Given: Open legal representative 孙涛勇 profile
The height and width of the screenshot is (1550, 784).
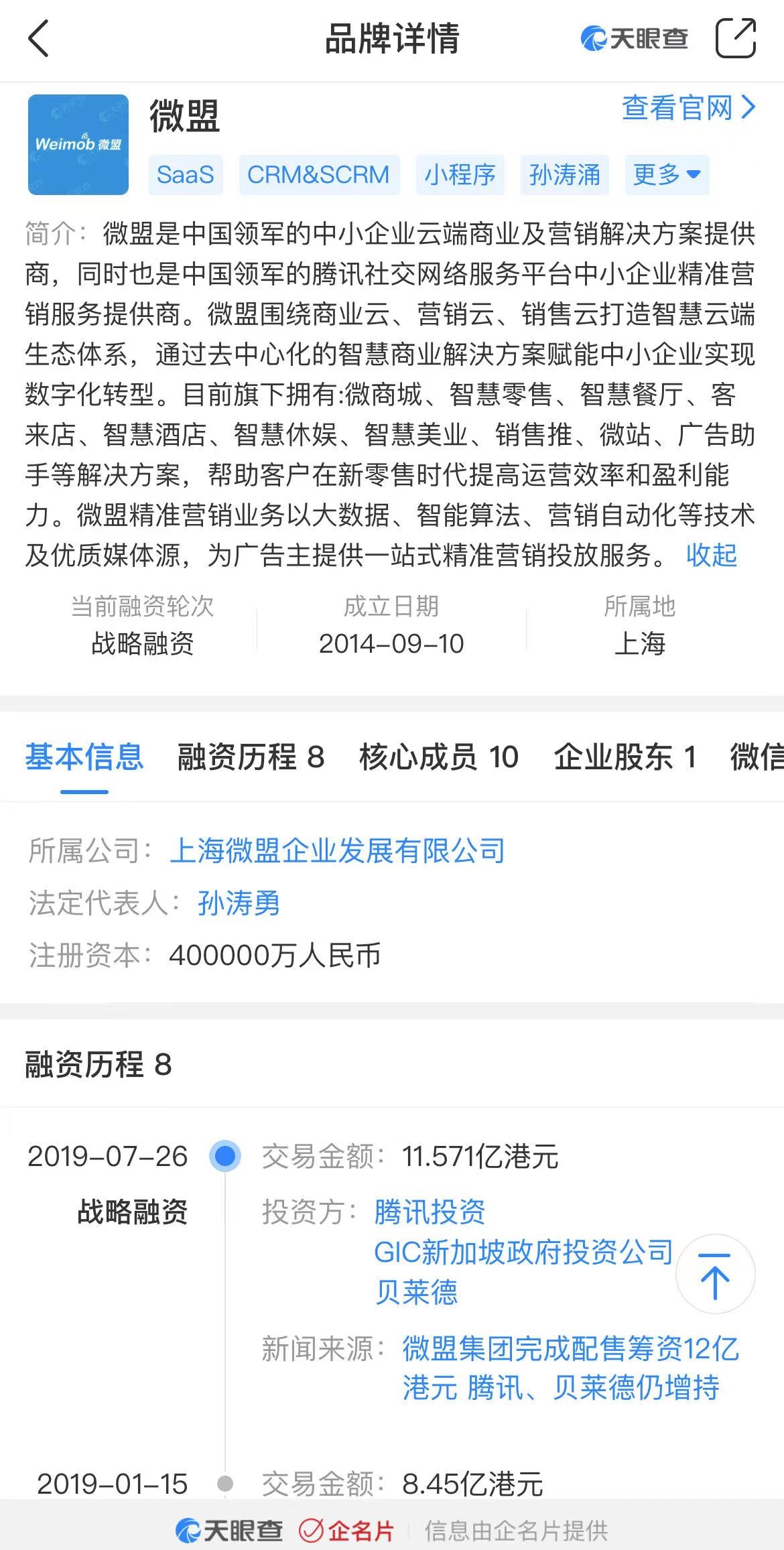Looking at the screenshot, I should click(239, 903).
